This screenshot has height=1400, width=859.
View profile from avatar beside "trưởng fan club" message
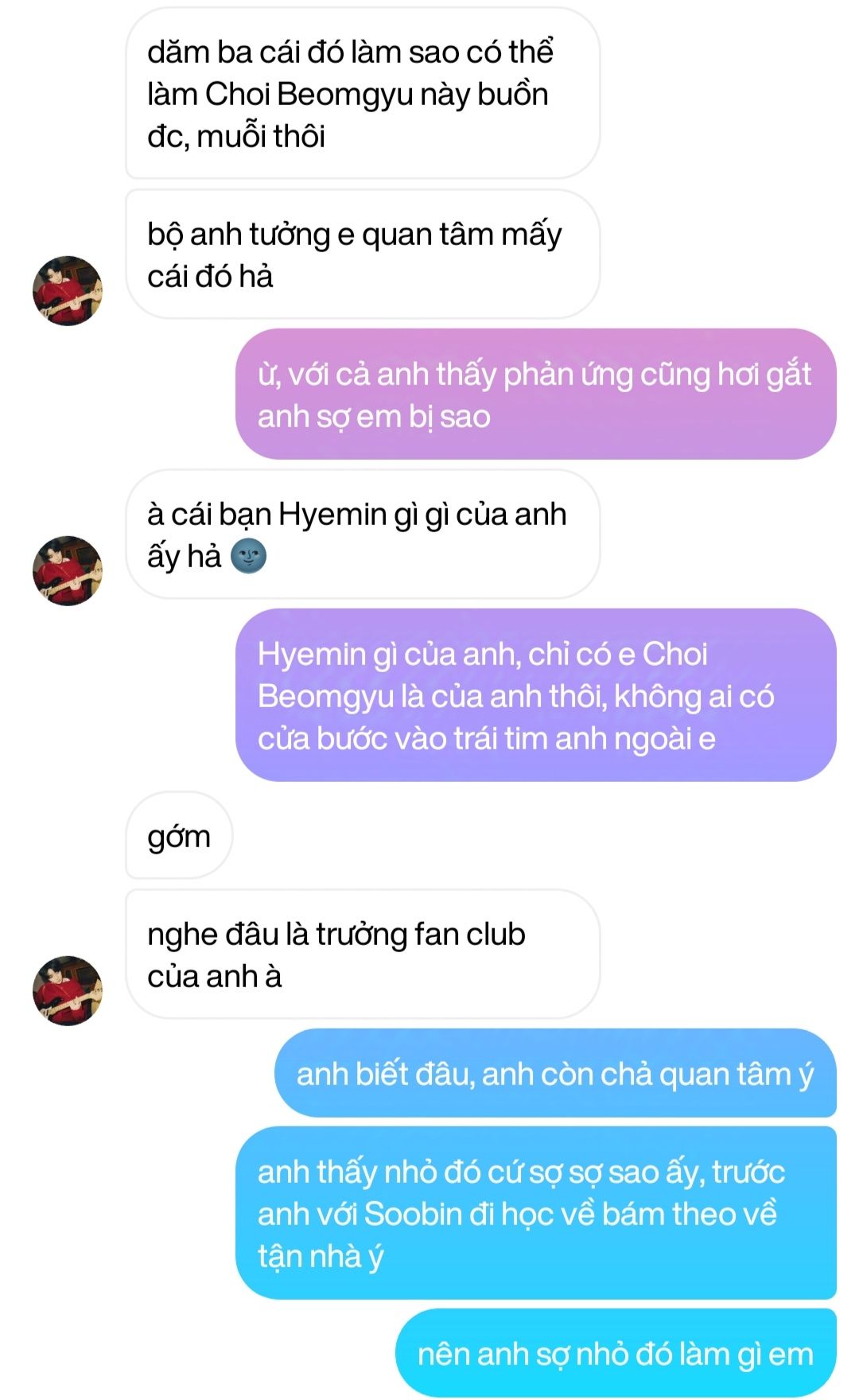(x=68, y=990)
